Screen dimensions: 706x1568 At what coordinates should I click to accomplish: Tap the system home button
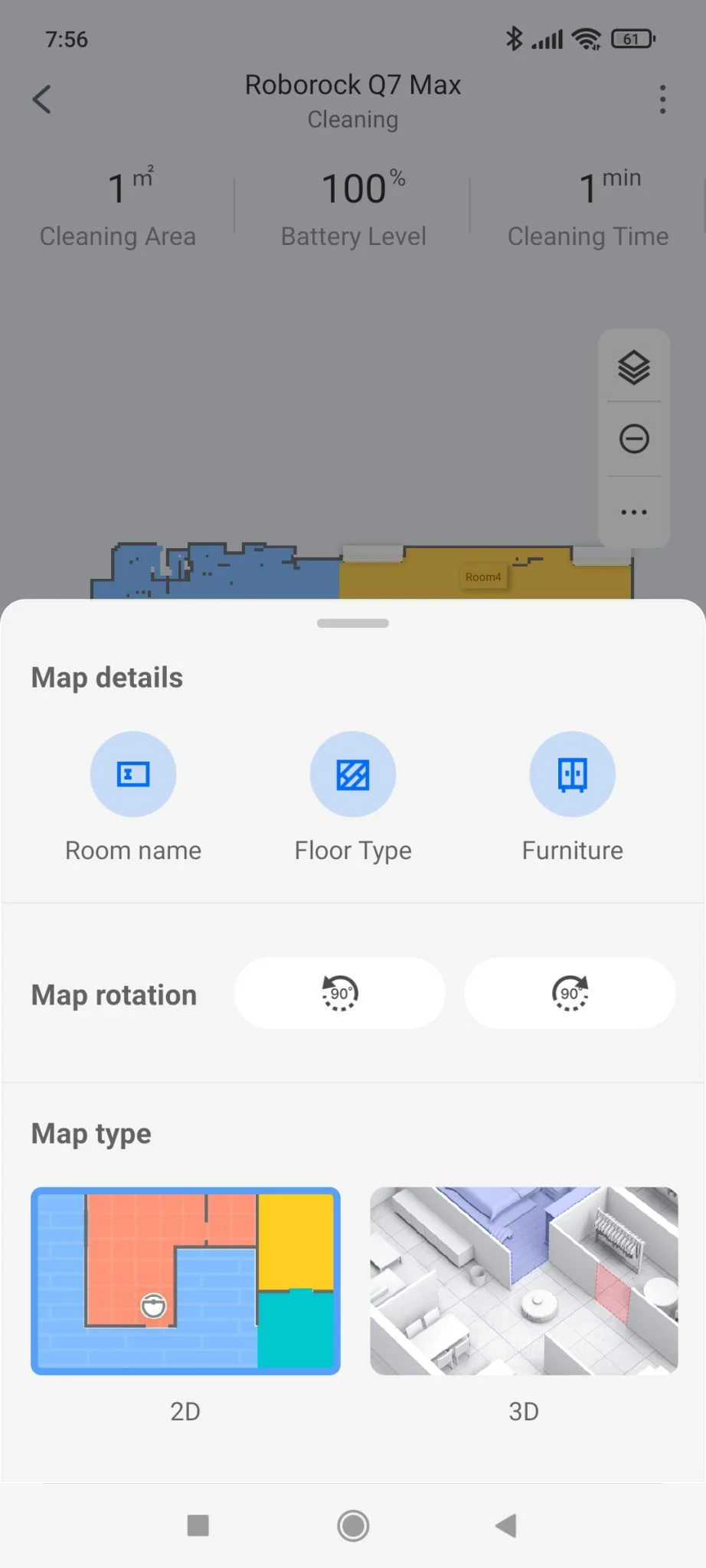(353, 1526)
